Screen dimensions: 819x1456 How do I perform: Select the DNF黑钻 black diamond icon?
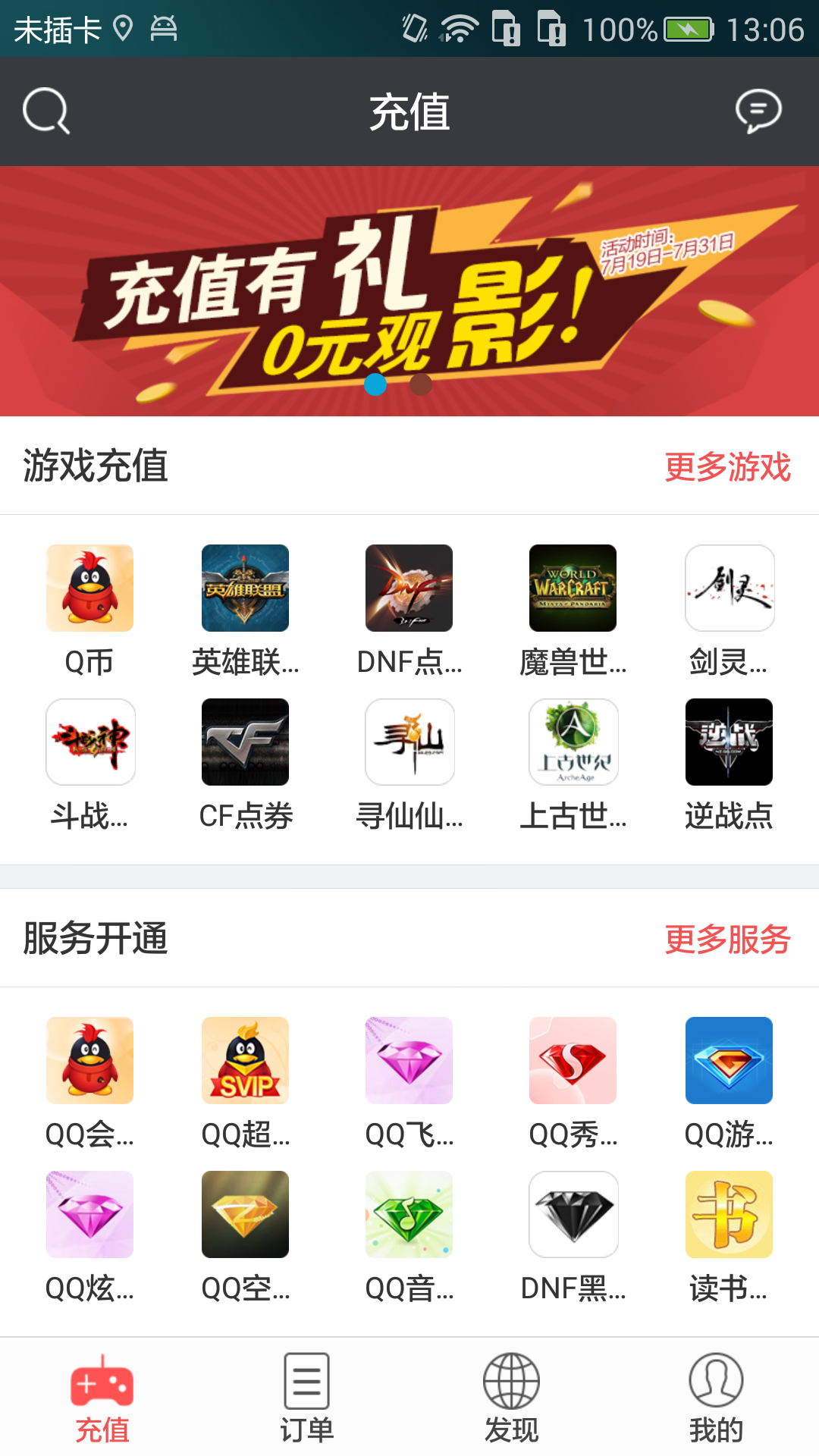(573, 1214)
